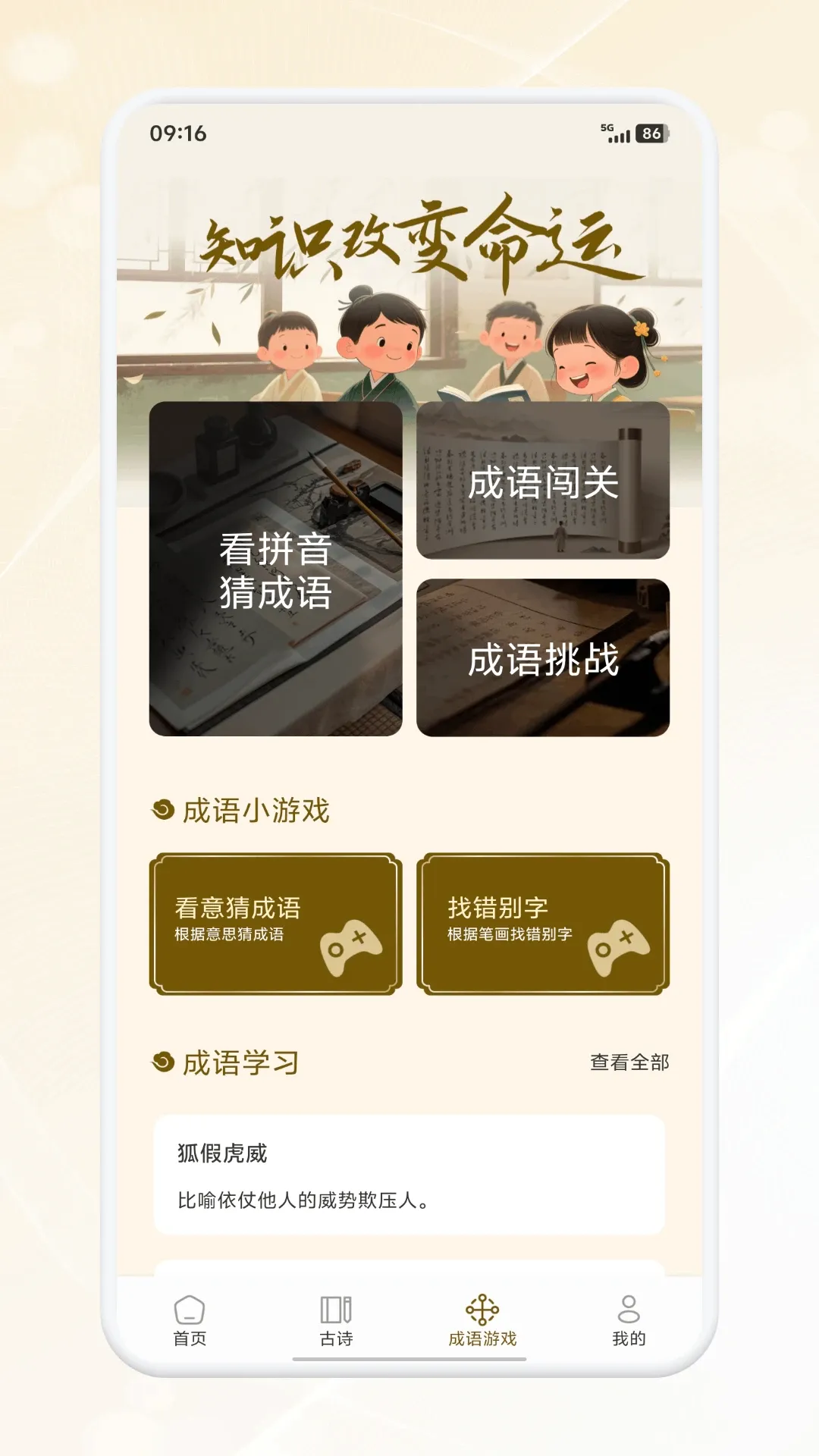The height and width of the screenshot is (1456, 819).
Task: Open the 狐假虎威 idiom entry
Action: pyautogui.click(x=409, y=1175)
